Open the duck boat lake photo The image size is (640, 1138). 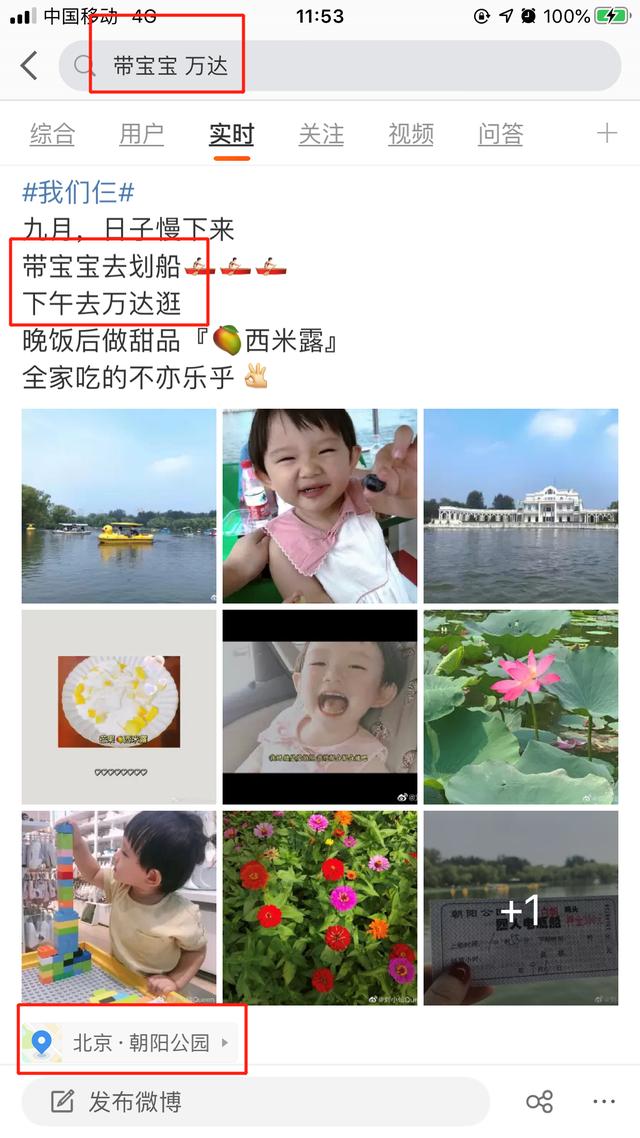pos(119,506)
